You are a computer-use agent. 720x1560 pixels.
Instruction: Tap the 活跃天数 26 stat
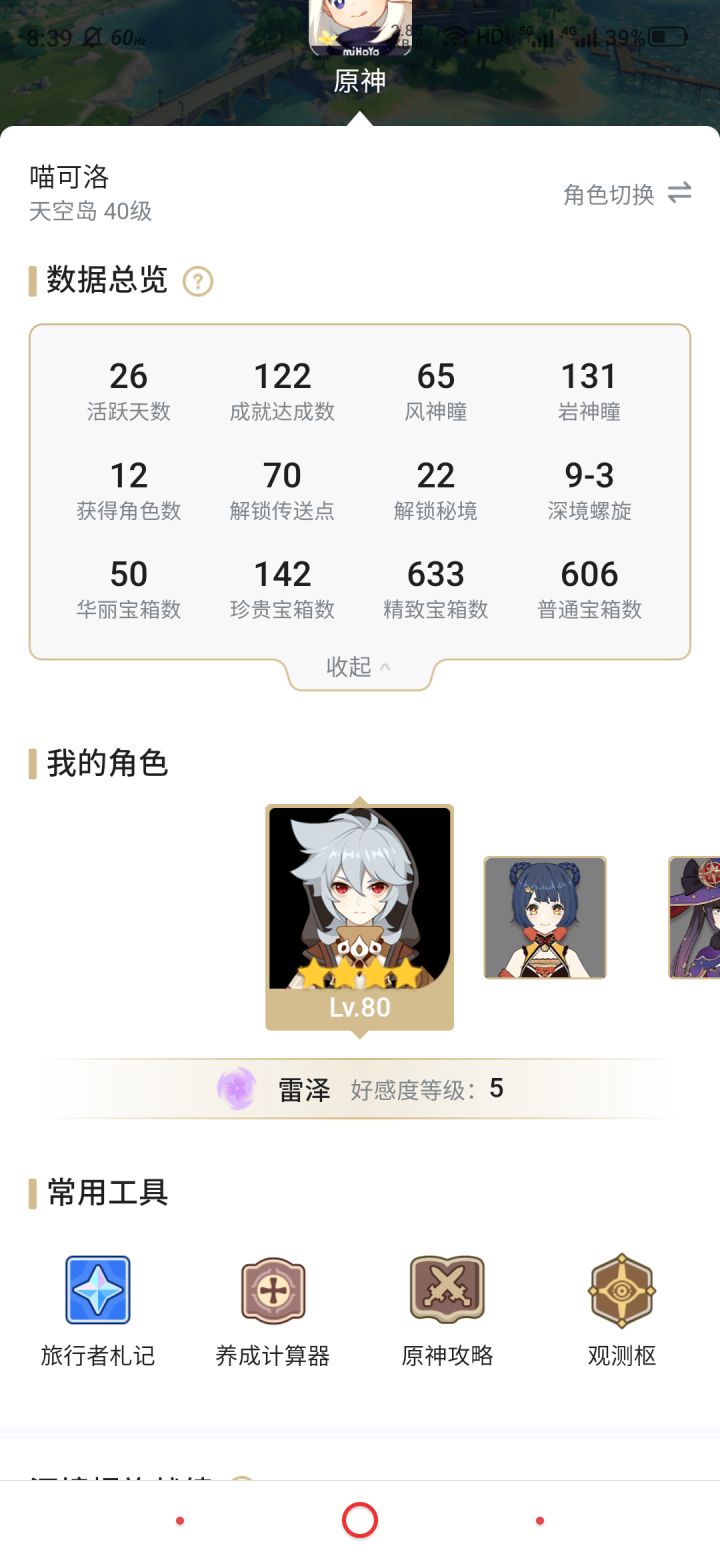coord(129,389)
